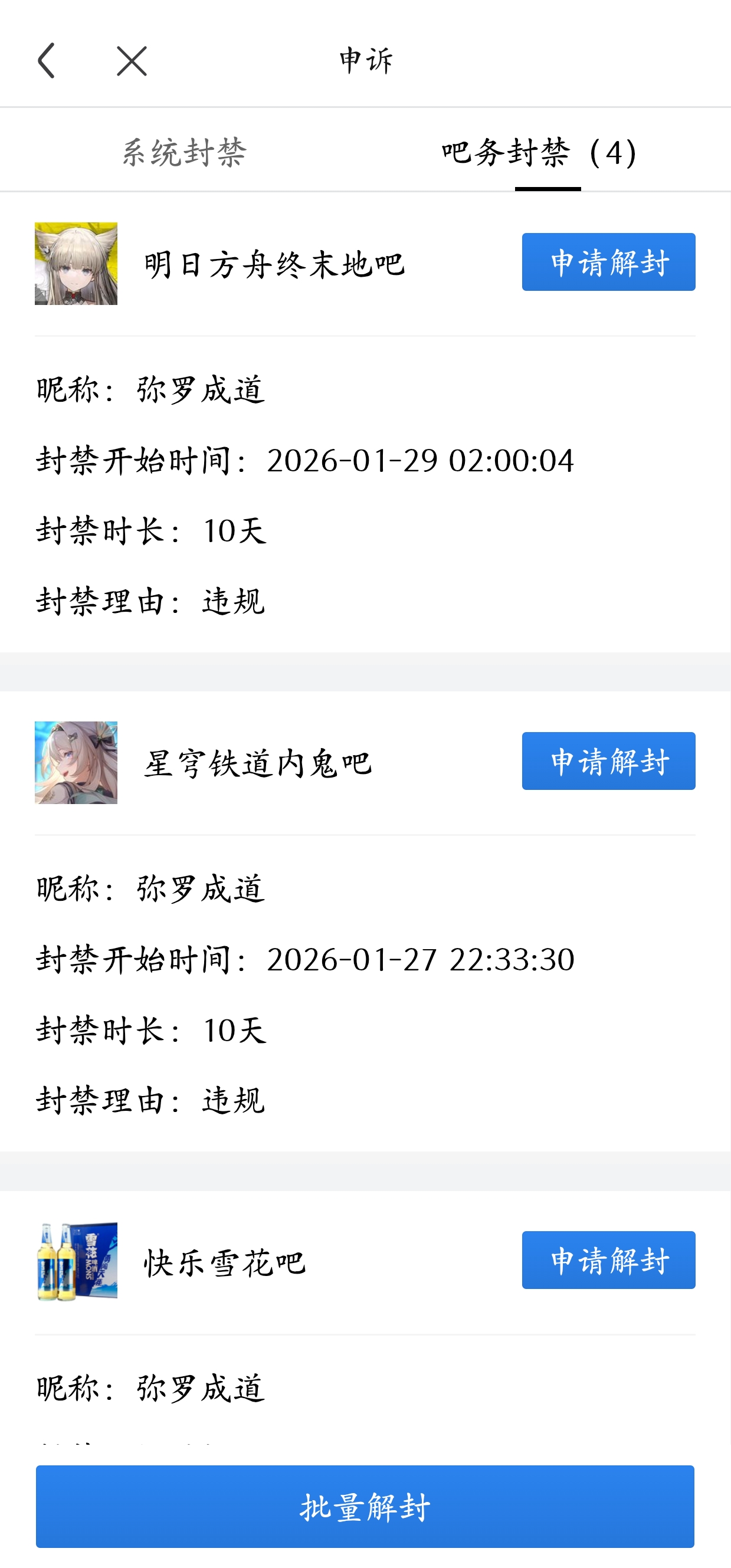This screenshot has width=731, height=1568.
Task: Request unban for 星穹铁道内鬼吧
Action: click(x=608, y=761)
